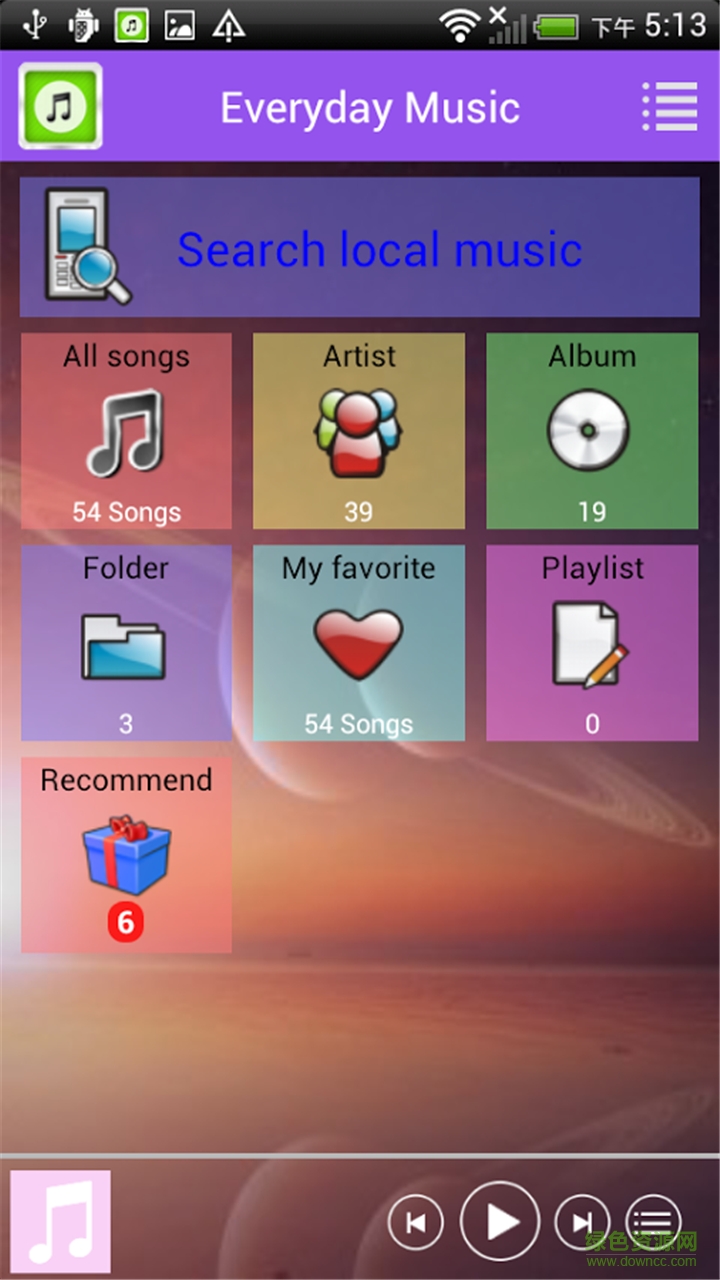
Task: Click the Search local music bar
Action: pyautogui.click(x=380, y=249)
